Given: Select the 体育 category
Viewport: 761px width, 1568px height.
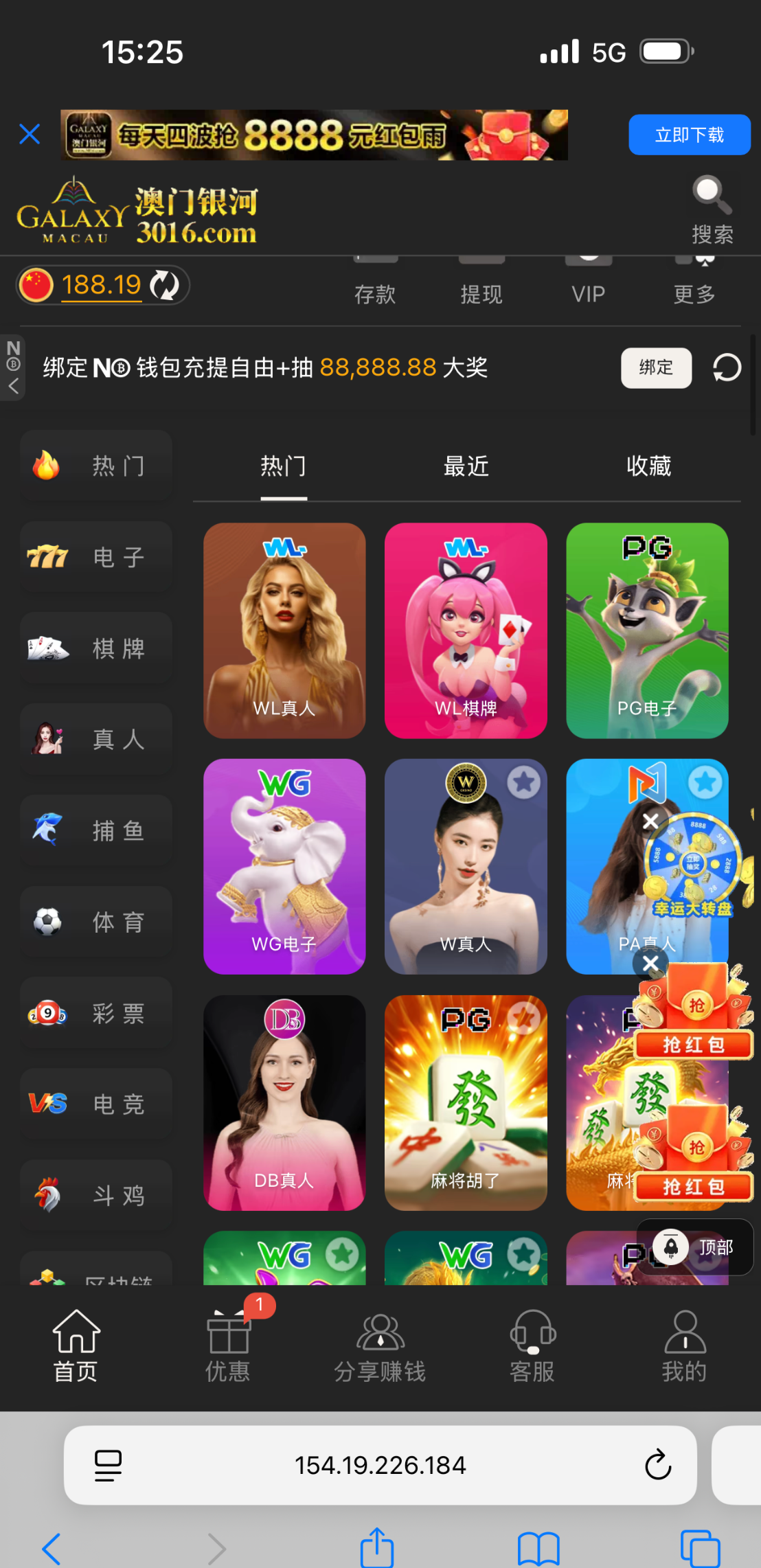Looking at the screenshot, I should pos(96,922).
